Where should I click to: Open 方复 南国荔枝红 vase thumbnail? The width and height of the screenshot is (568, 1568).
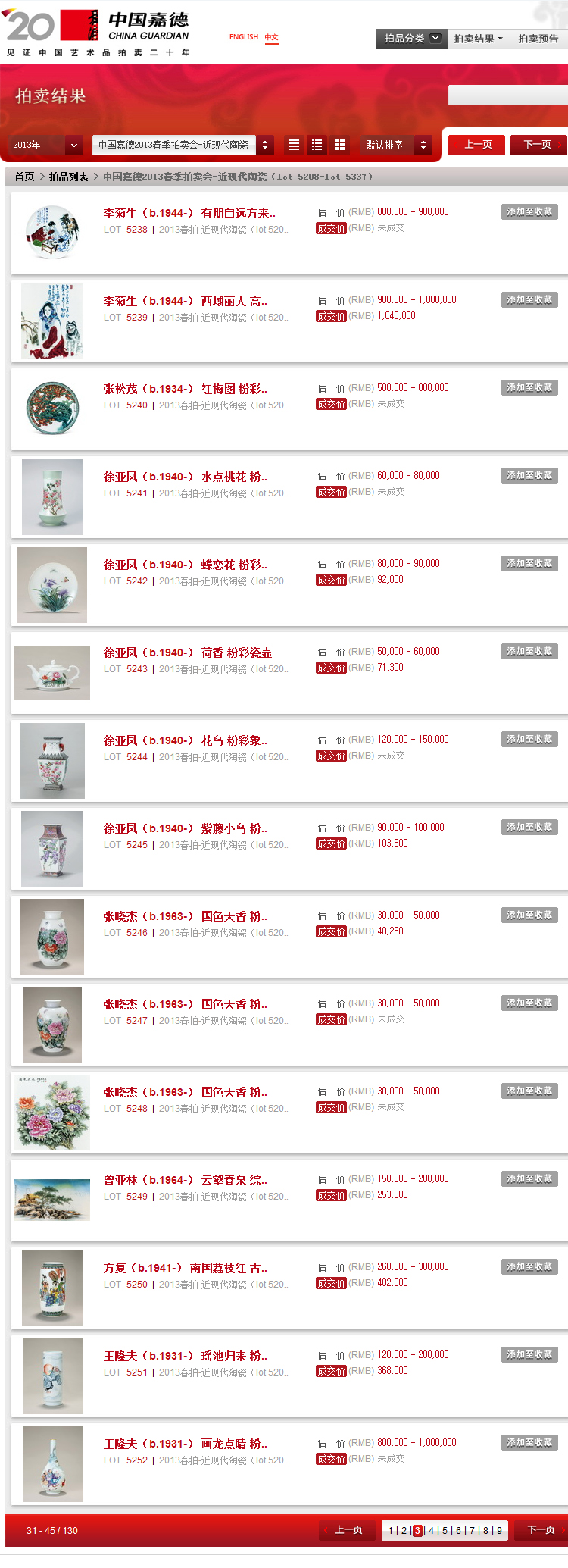(x=52, y=1287)
